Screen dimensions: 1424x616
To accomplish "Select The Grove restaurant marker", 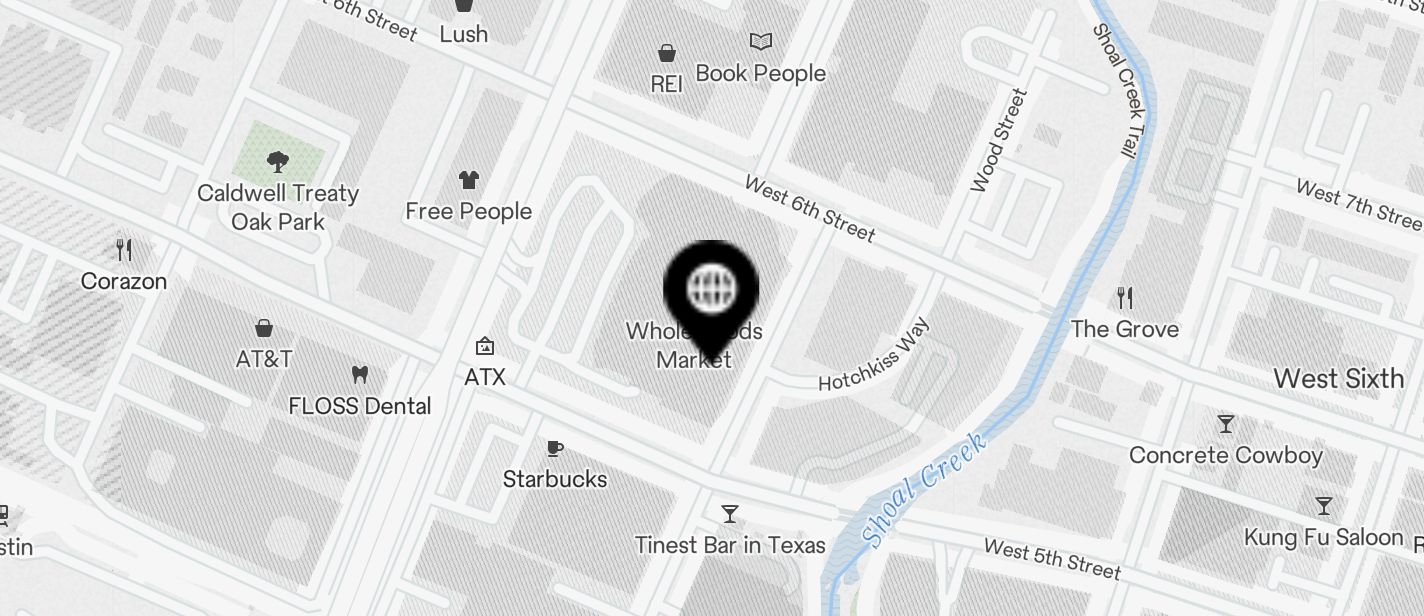I will pos(1125,298).
